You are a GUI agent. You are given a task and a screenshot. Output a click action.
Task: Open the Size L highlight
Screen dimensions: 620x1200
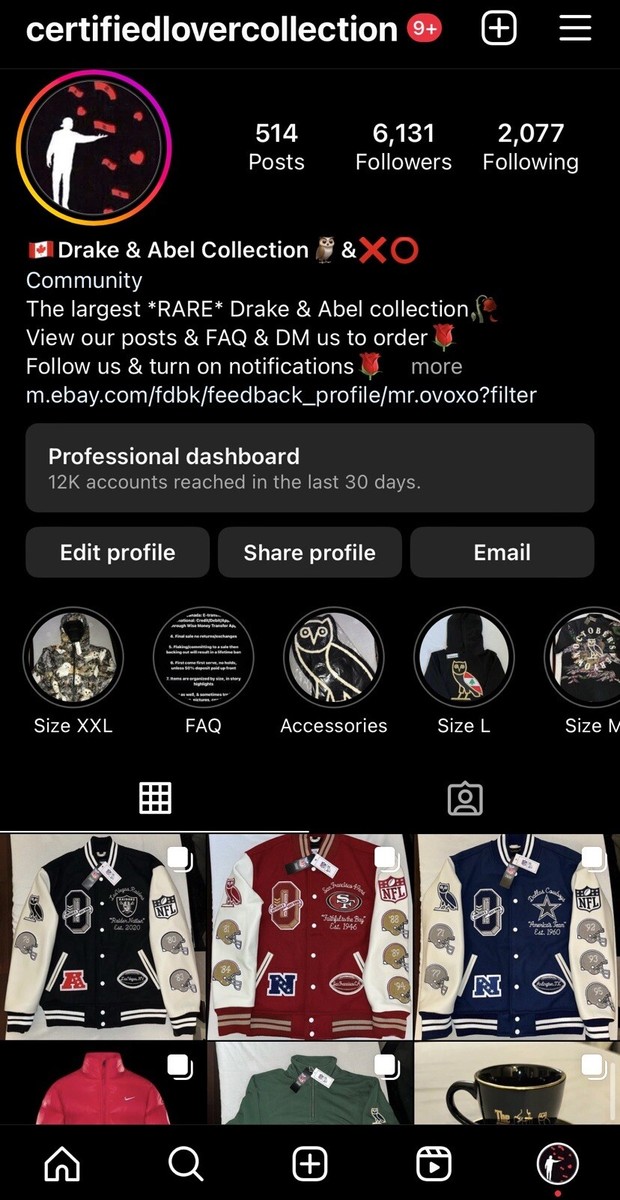coord(464,658)
